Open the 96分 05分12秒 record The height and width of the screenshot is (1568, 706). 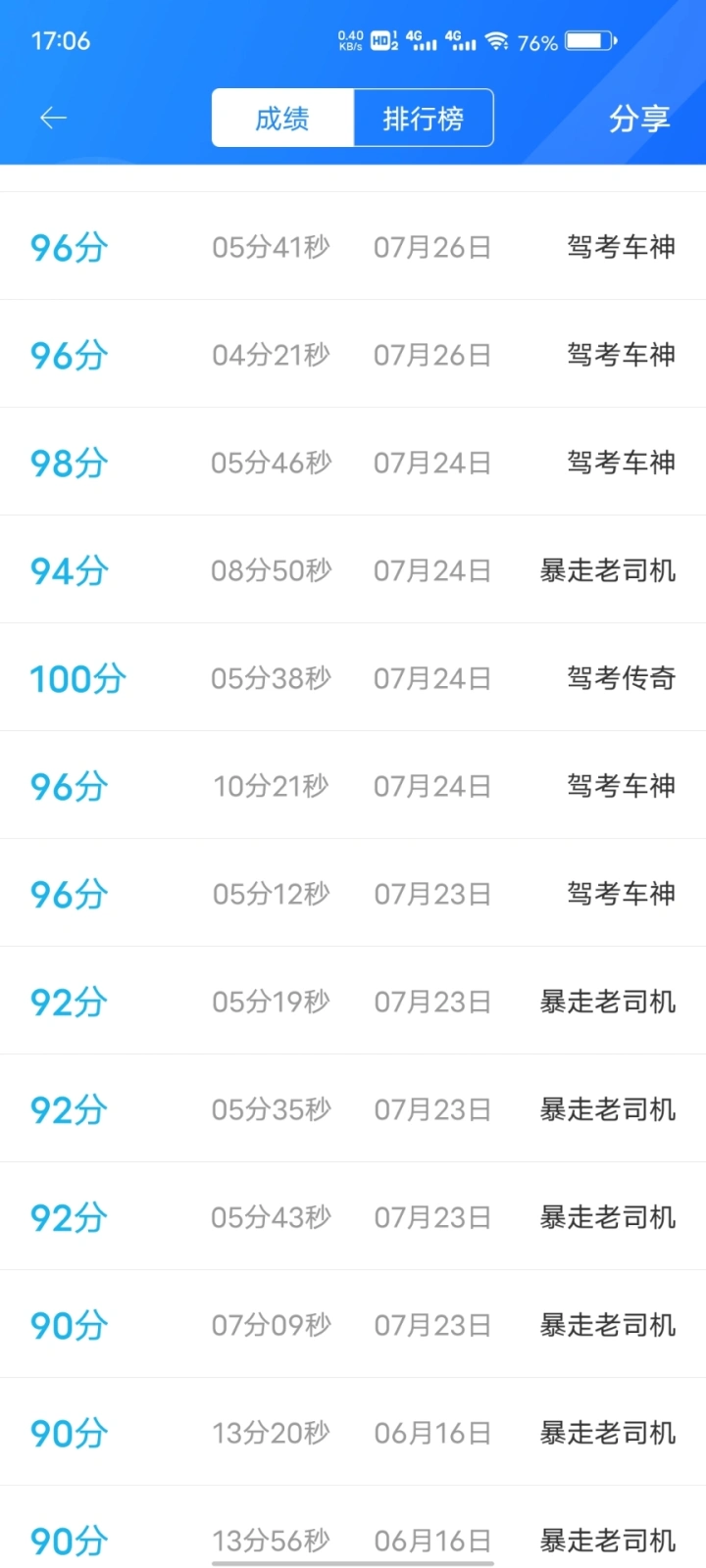click(353, 893)
